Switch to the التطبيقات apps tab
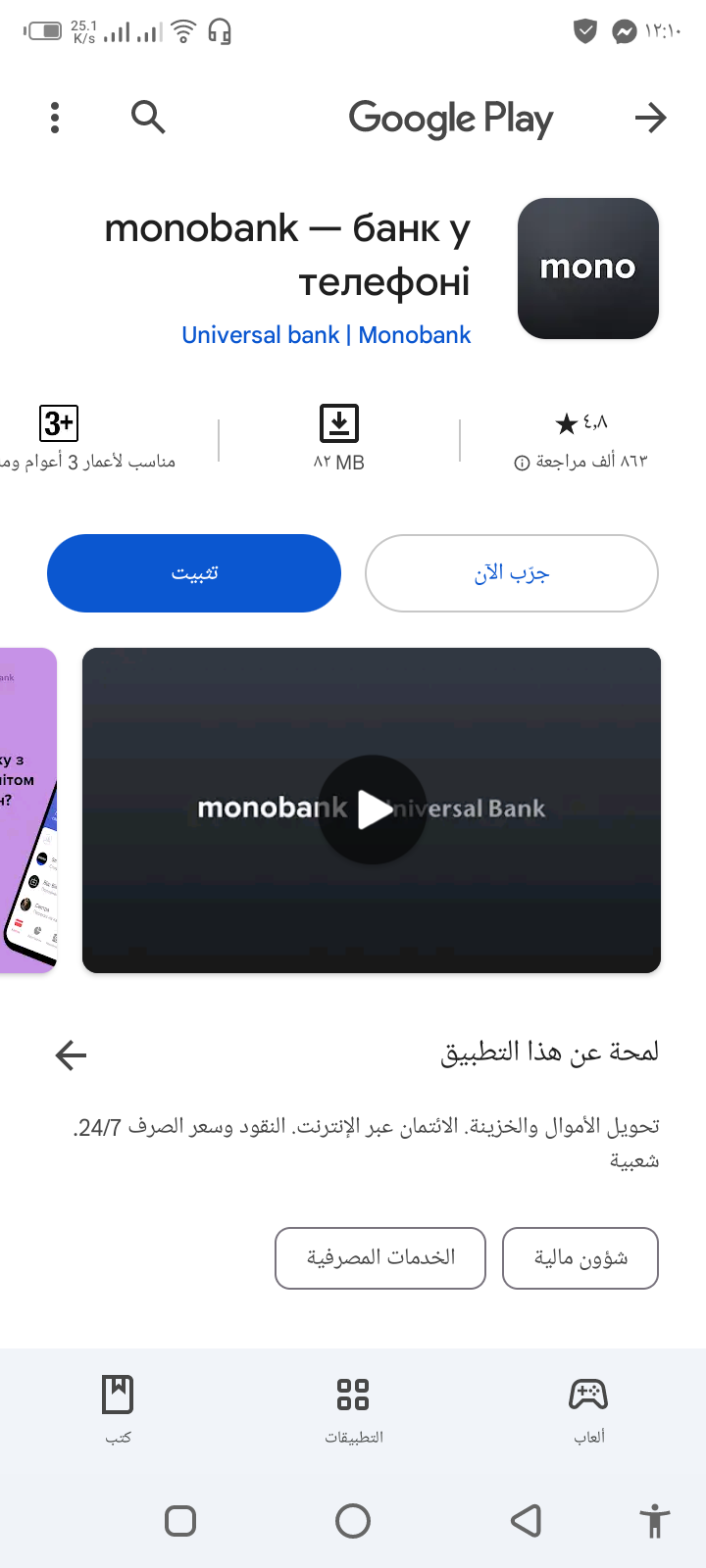This screenshot has height=1568, width=706. [353, 1409]
